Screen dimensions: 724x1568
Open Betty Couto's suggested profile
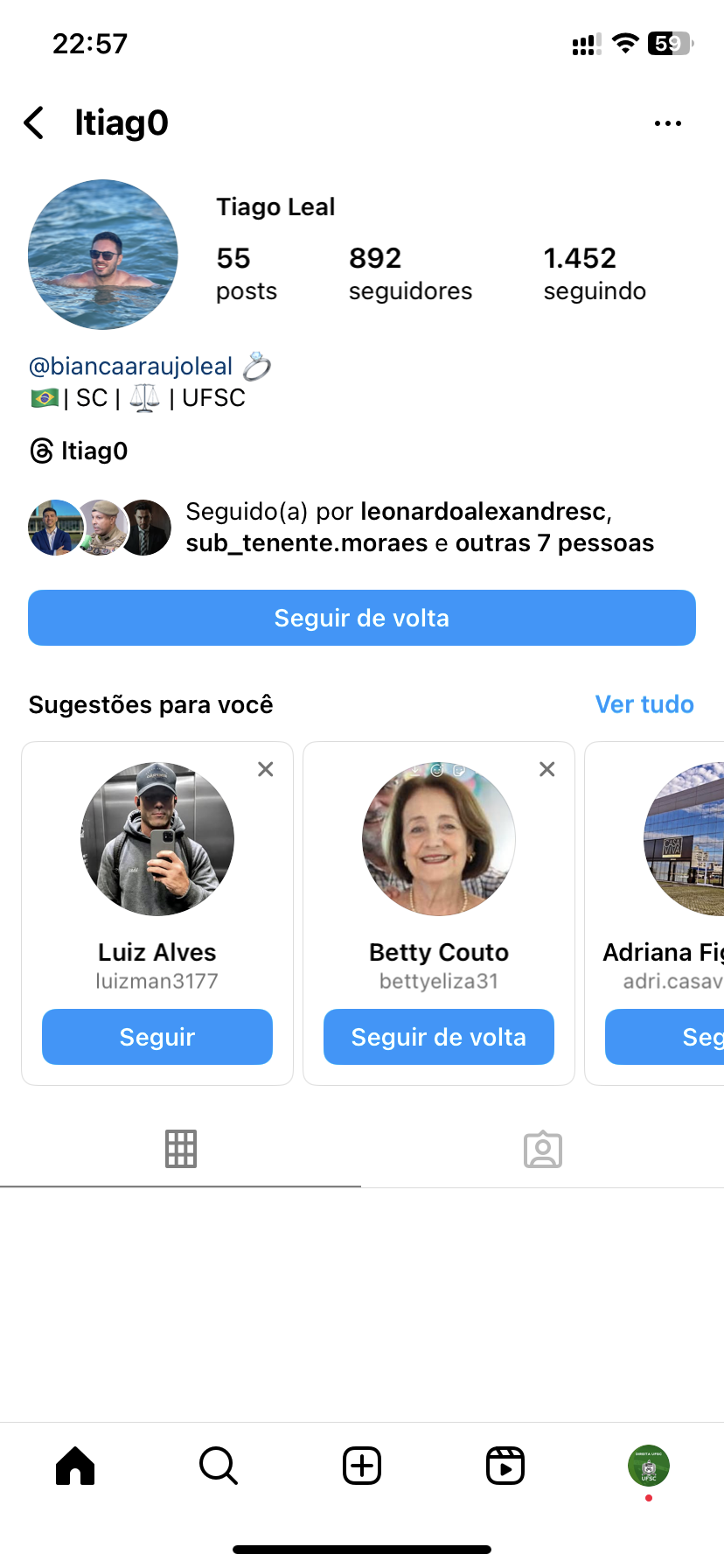(439, 840)
